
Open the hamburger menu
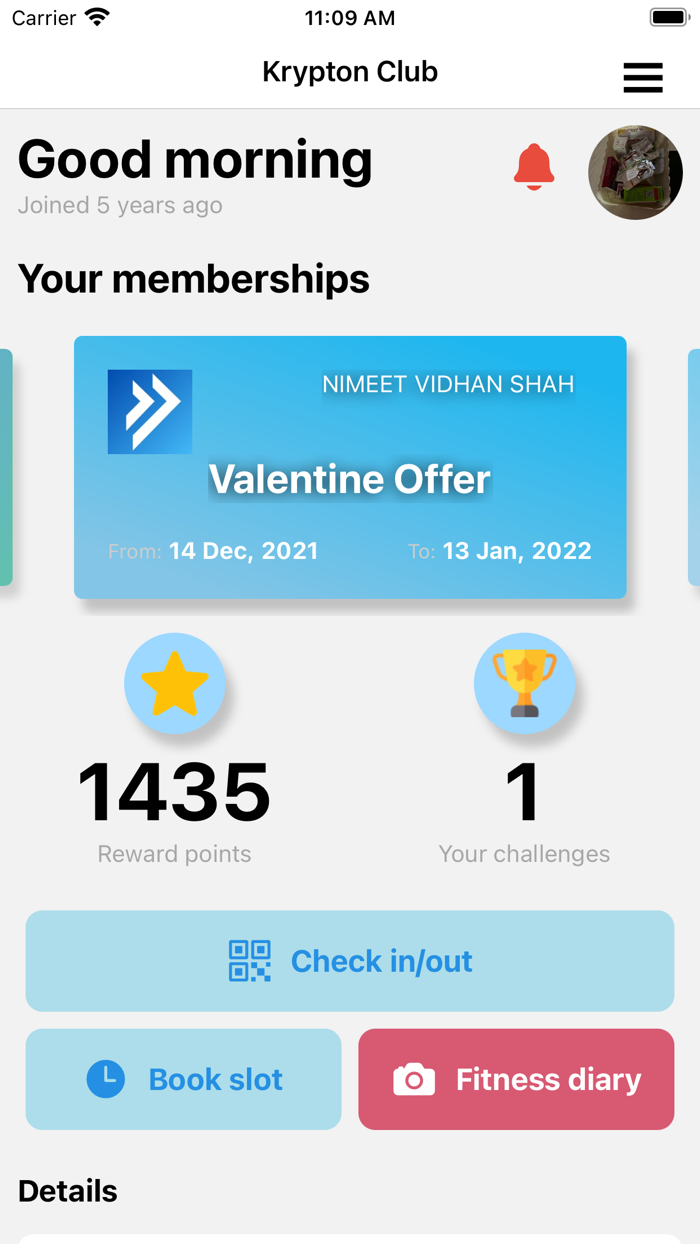point(642,77)
